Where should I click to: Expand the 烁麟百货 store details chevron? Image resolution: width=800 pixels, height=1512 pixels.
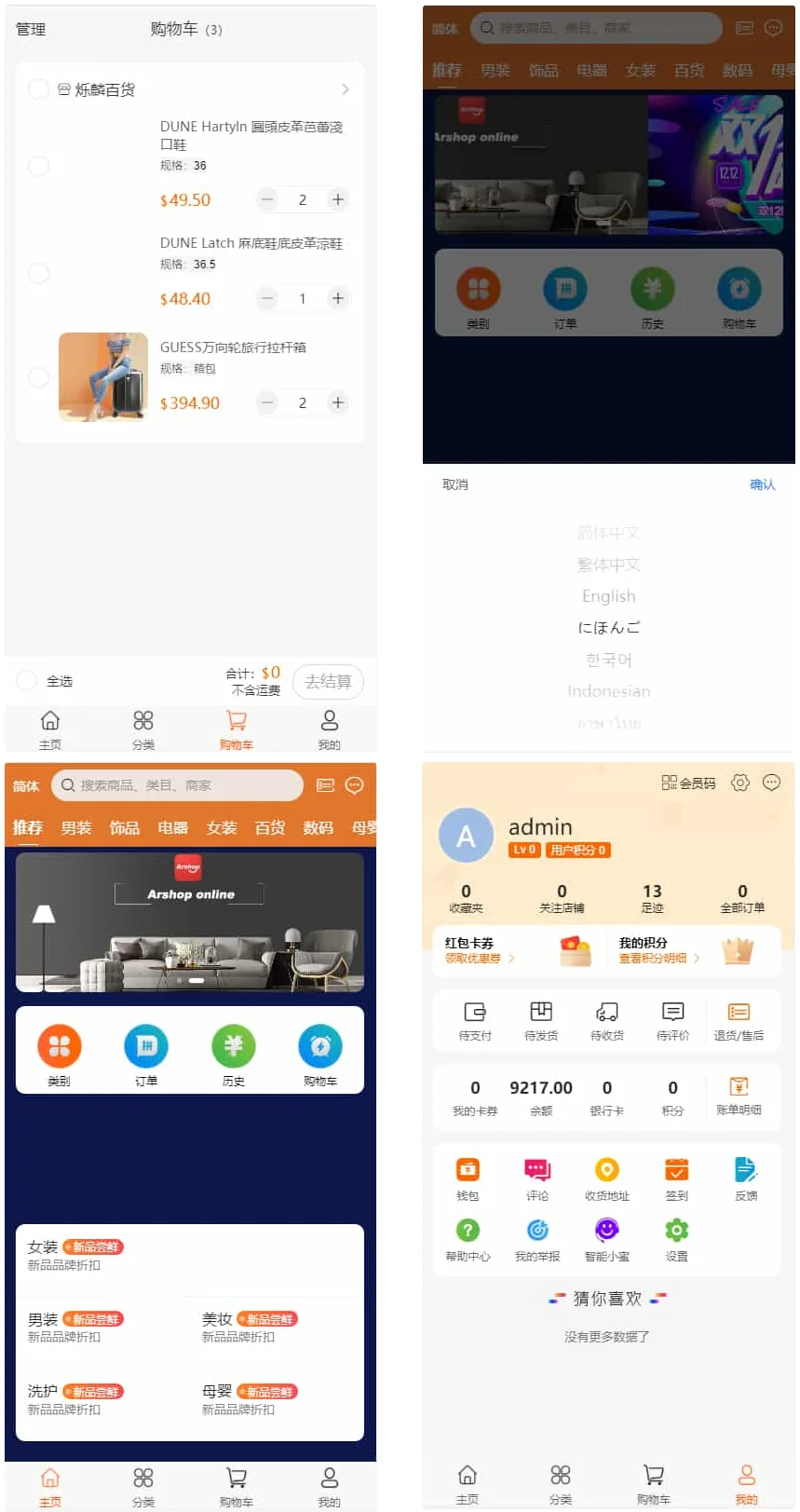tap(345, 89)
